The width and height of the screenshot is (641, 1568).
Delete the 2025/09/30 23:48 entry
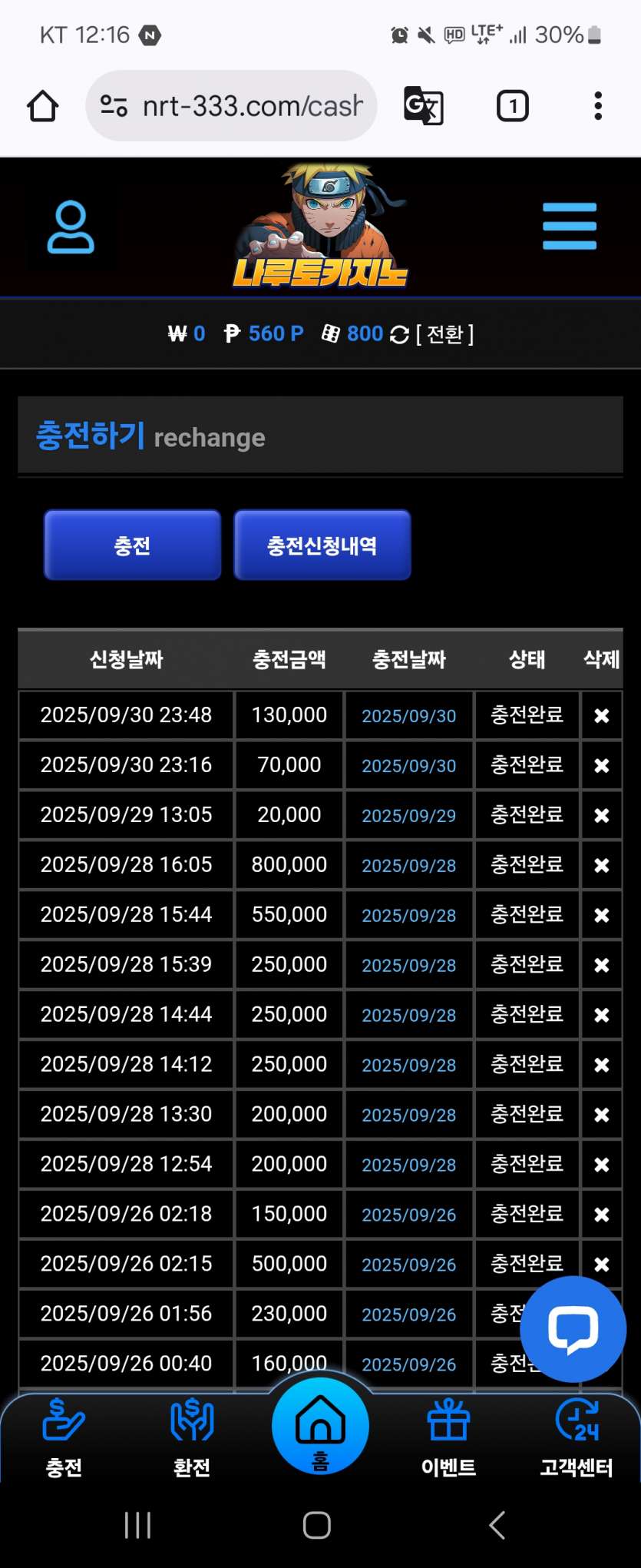pos(601,716)
